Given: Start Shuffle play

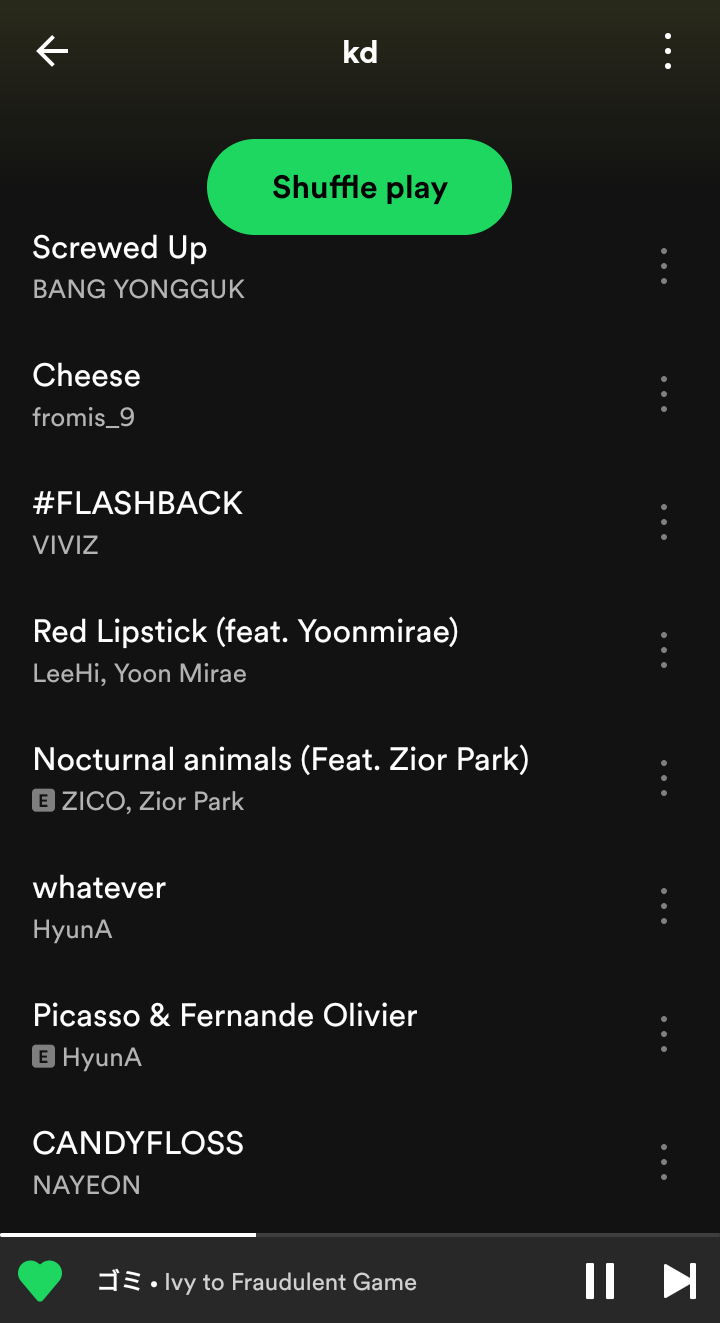Looking at the screenshot, I should [359, 187].
